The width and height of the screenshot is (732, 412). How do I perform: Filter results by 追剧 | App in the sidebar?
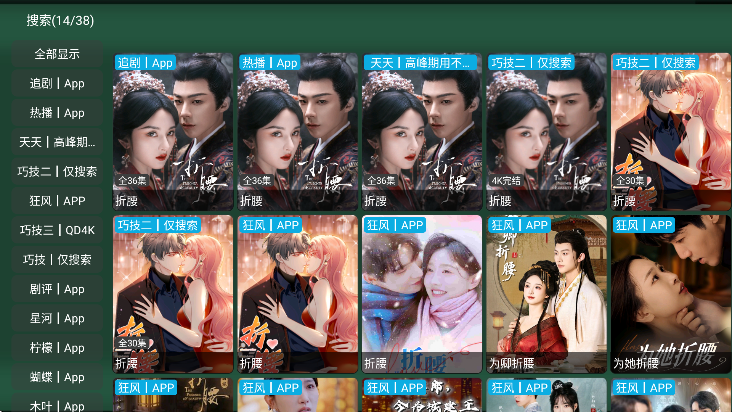[x=57, y=83]
